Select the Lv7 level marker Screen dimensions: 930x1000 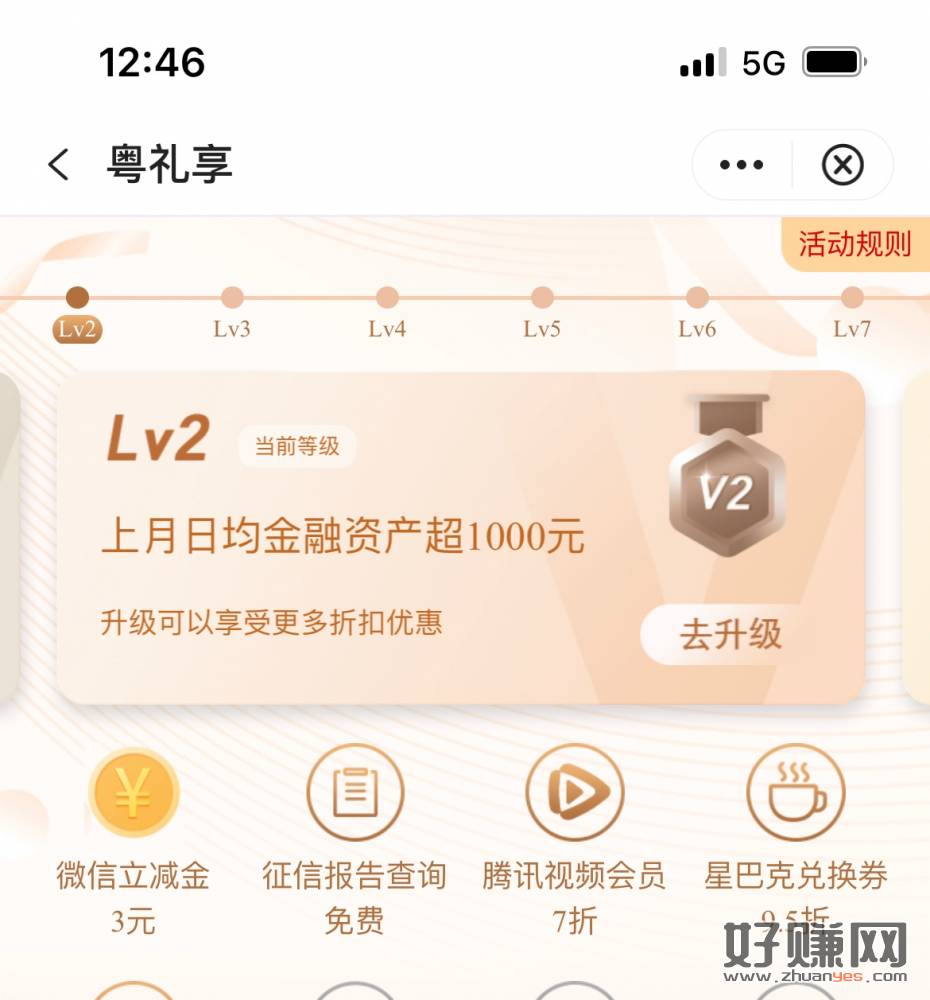(x=852, y=312)
